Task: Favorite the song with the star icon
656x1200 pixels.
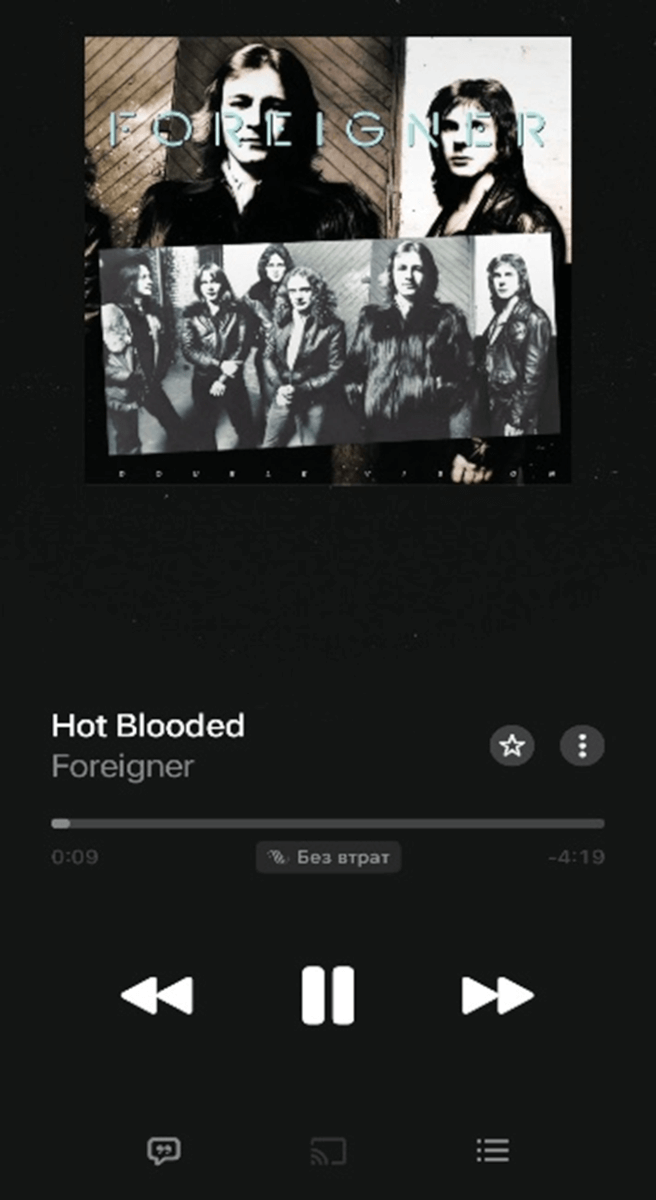Action: point(512,745)
